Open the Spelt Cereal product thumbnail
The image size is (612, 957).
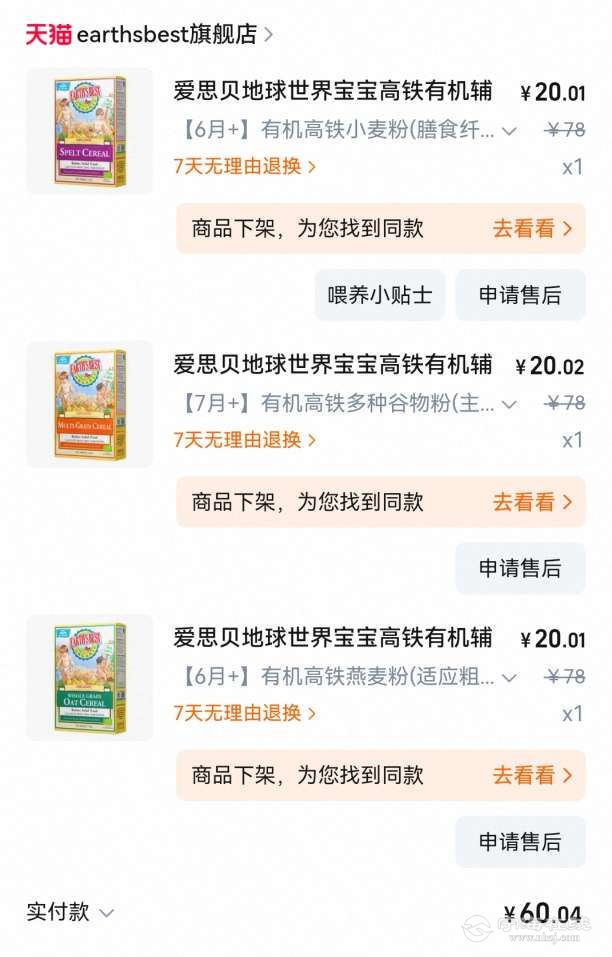(90, 131)
